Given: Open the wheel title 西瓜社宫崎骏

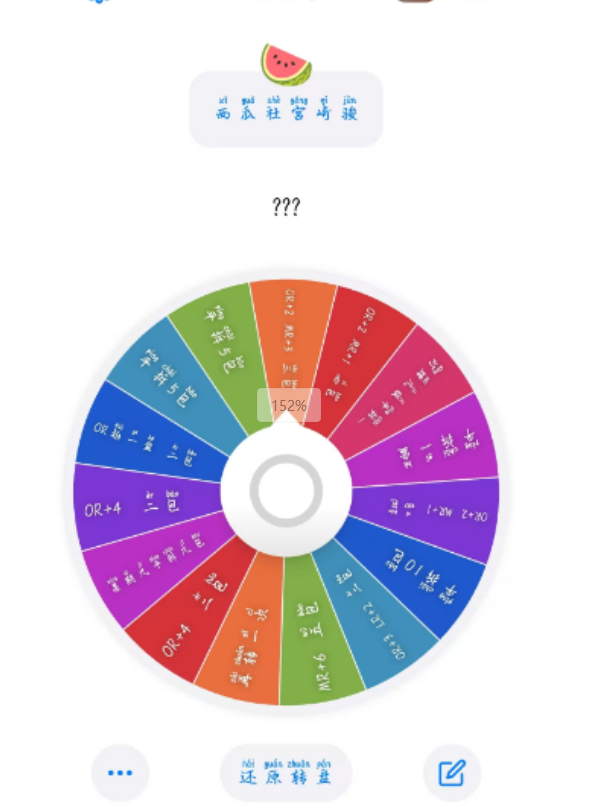Looking at the screenshot, I should click(x=286, y=110).
